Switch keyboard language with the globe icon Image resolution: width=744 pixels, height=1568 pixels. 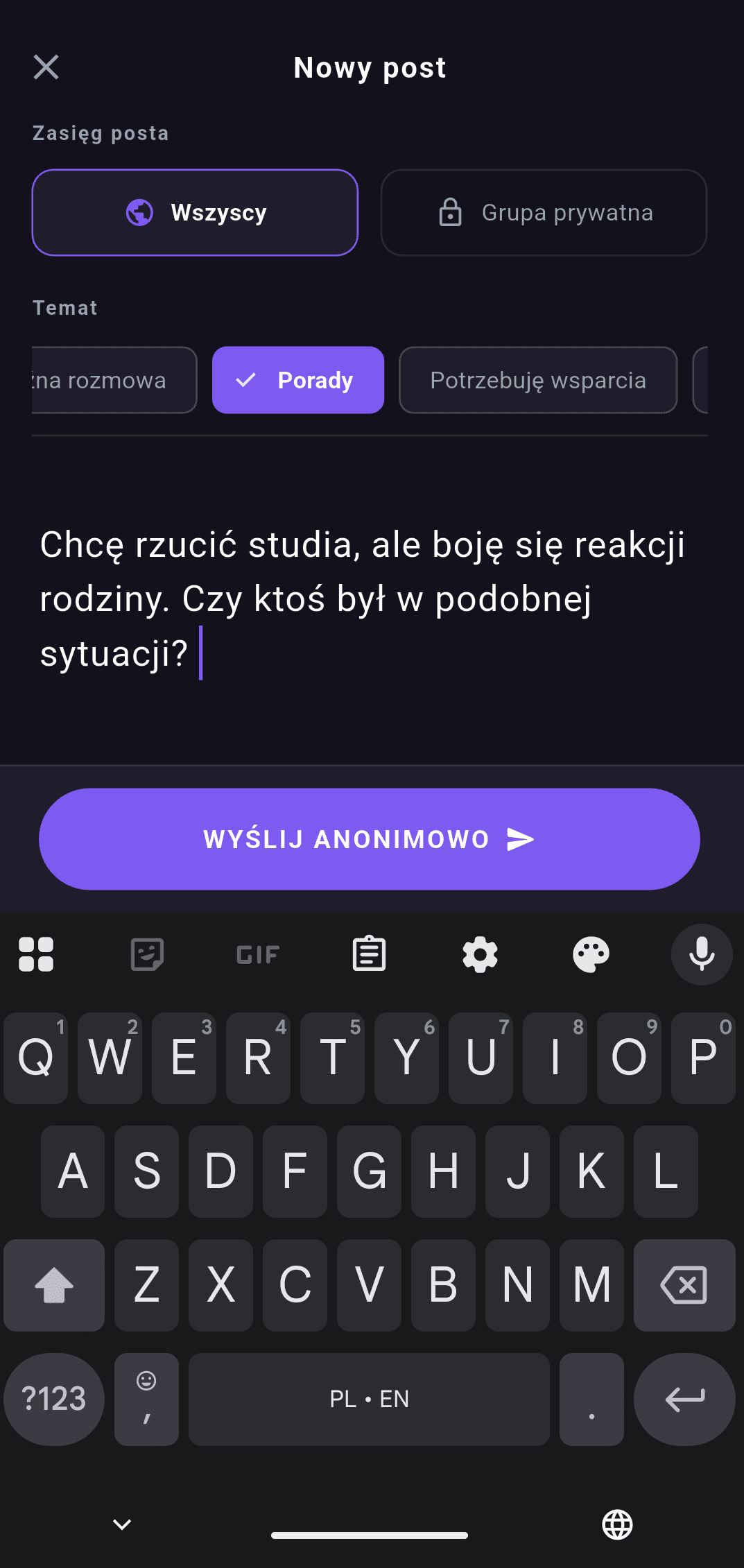[x=617, y=1524]
